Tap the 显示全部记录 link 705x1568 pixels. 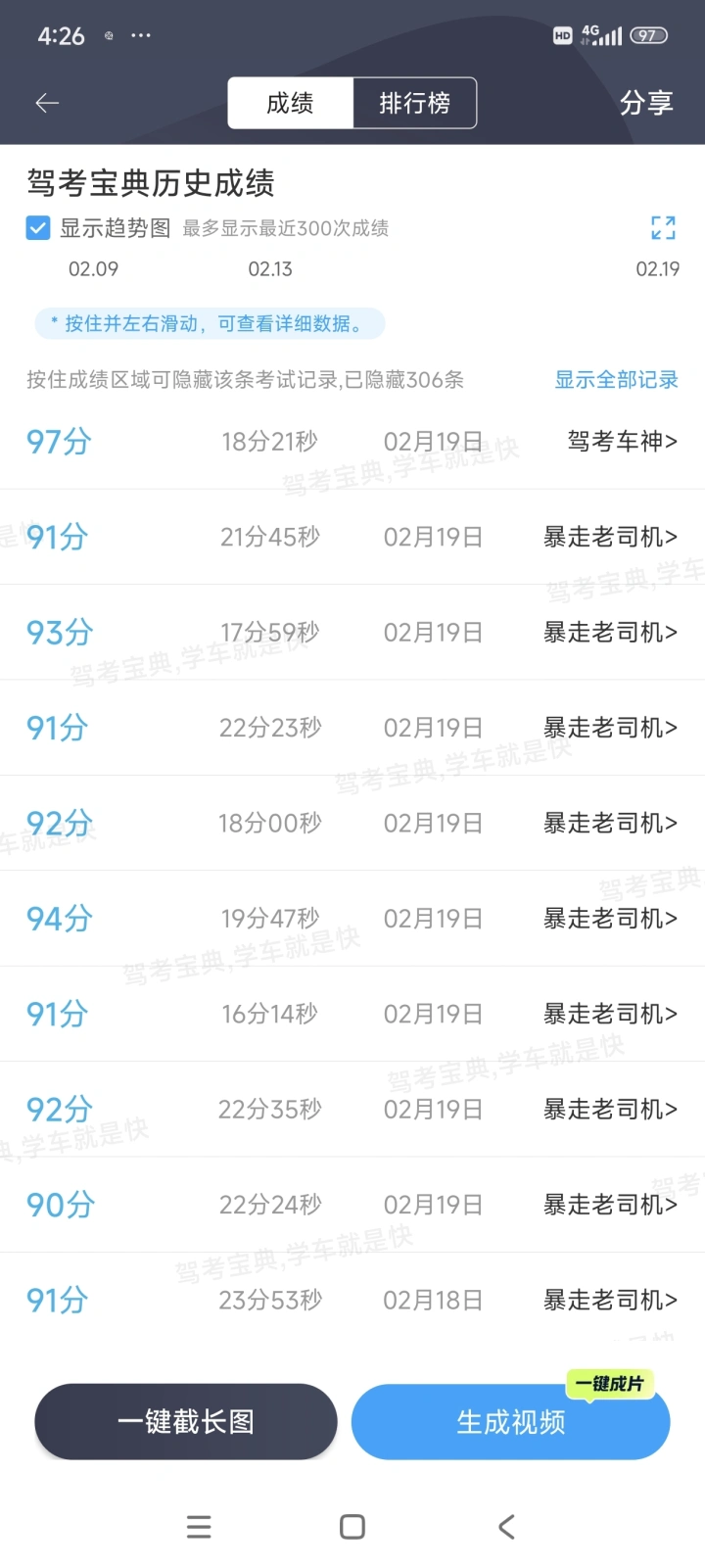pyautogui.click(x=616, y=380)
